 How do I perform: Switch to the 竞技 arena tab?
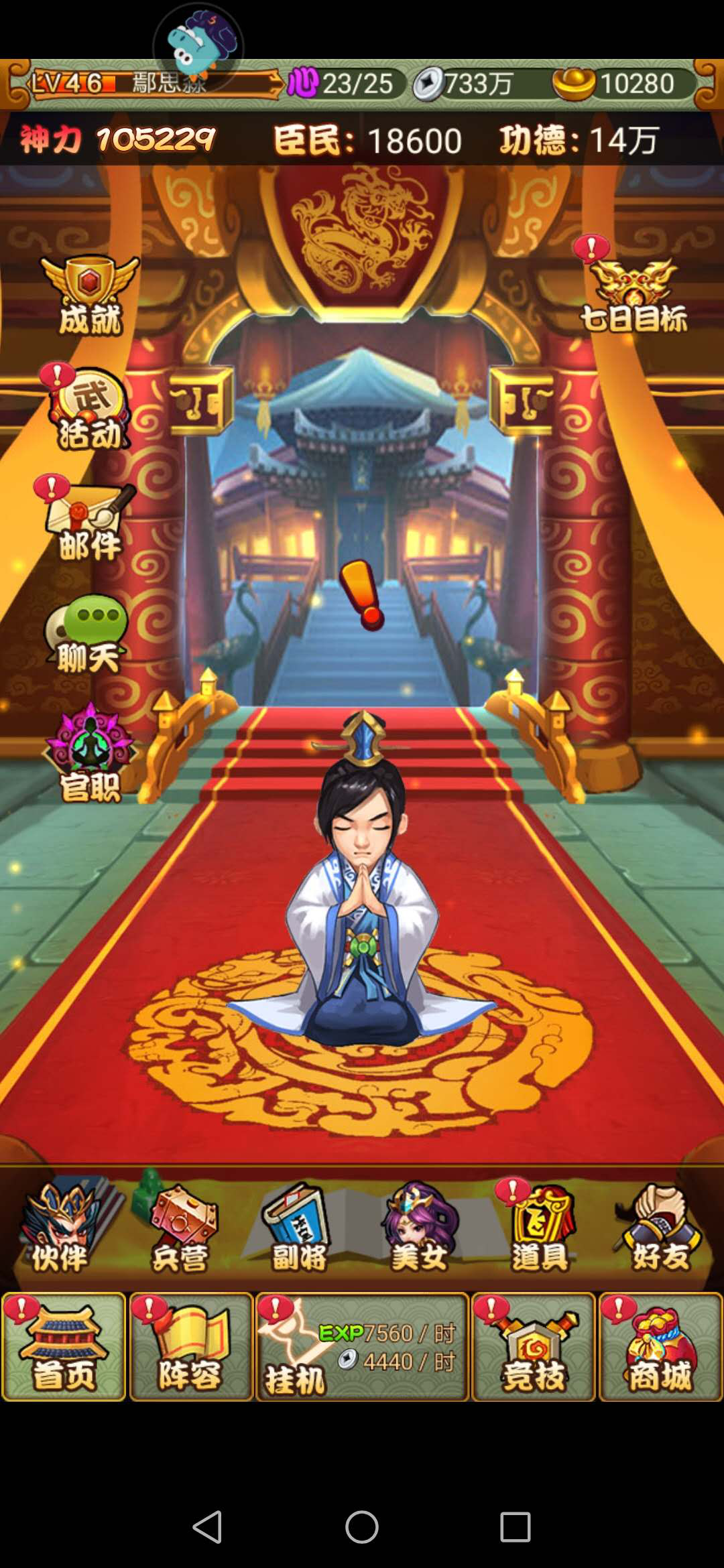(x=534, y=1347)
